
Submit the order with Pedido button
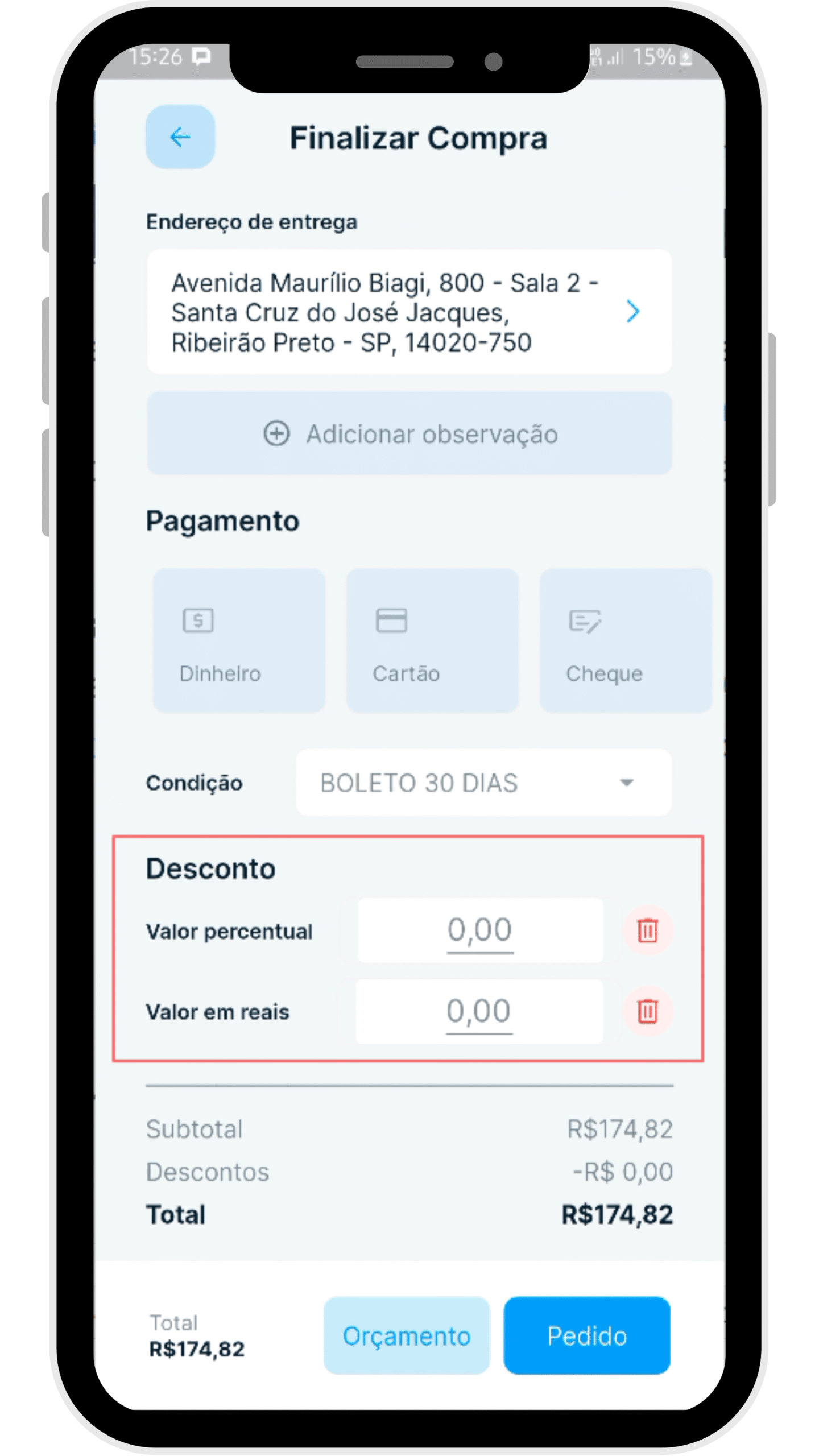pos(586,1335)
